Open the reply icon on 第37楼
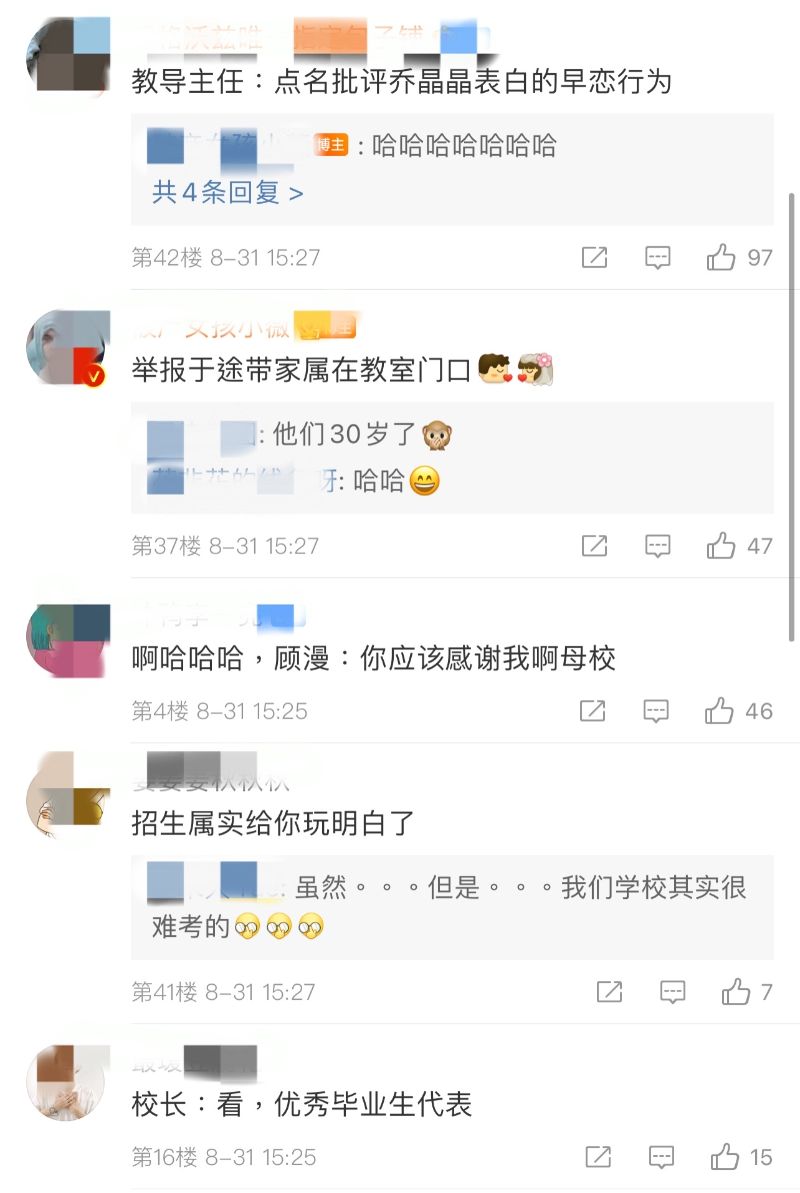This screenshot has width=800, height=1193. click(657, 546)
